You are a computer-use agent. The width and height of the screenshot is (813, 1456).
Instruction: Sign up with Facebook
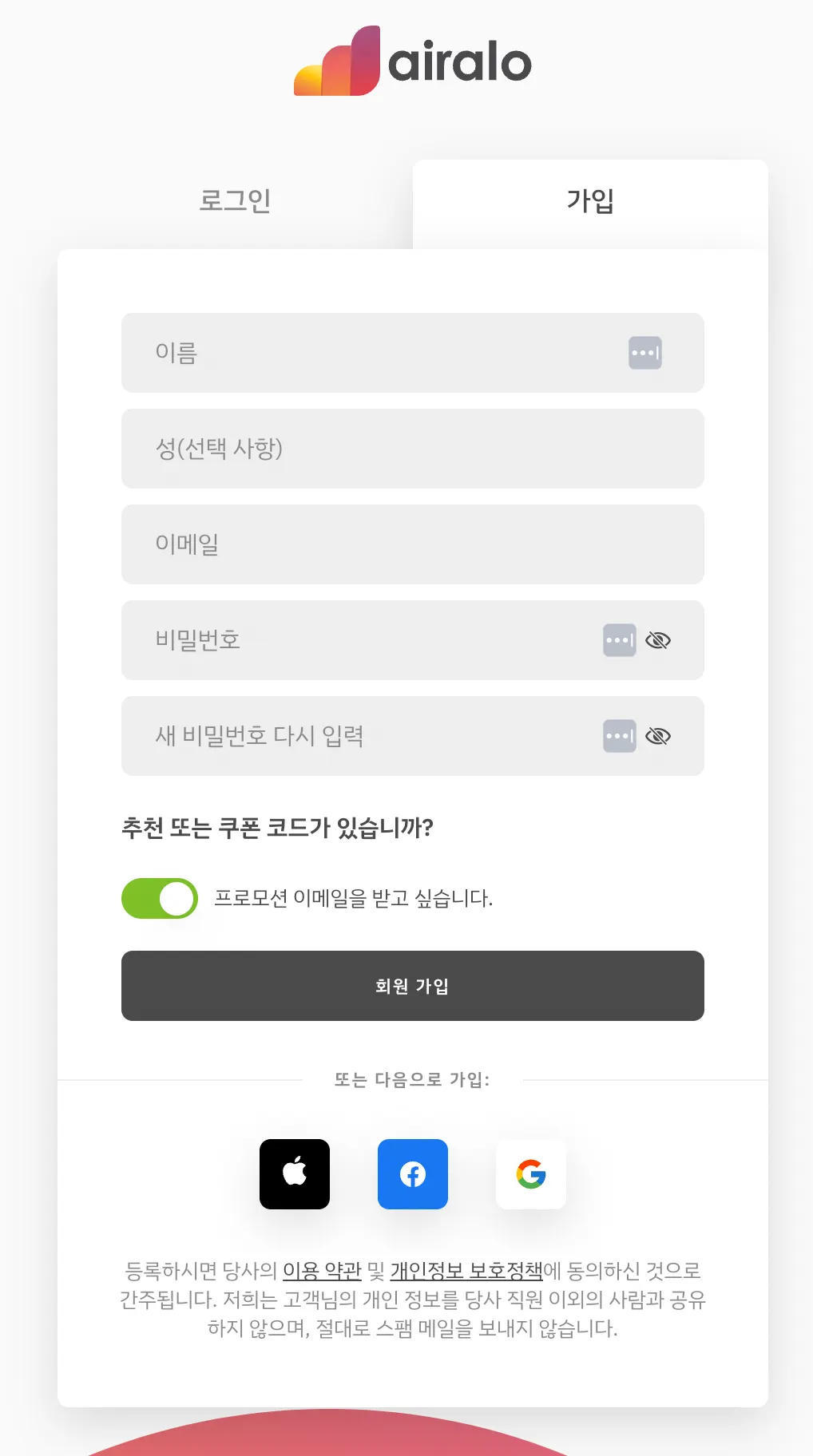(x=413, y=1174)
